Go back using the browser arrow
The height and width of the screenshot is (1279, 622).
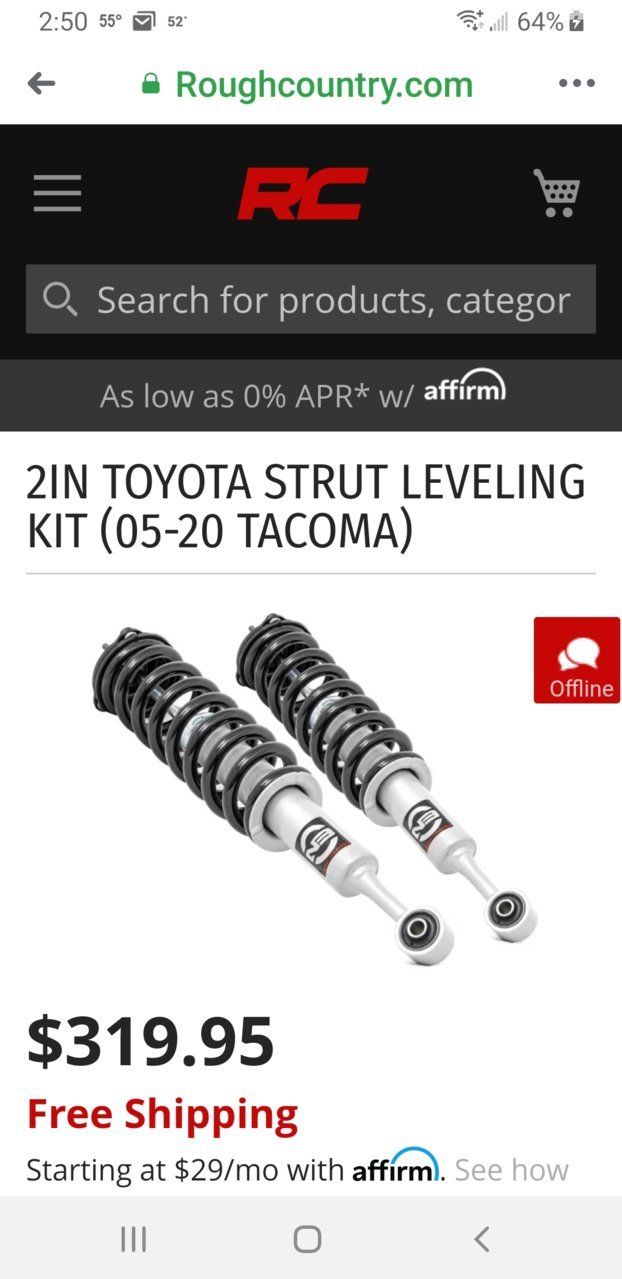pos(41,84)
